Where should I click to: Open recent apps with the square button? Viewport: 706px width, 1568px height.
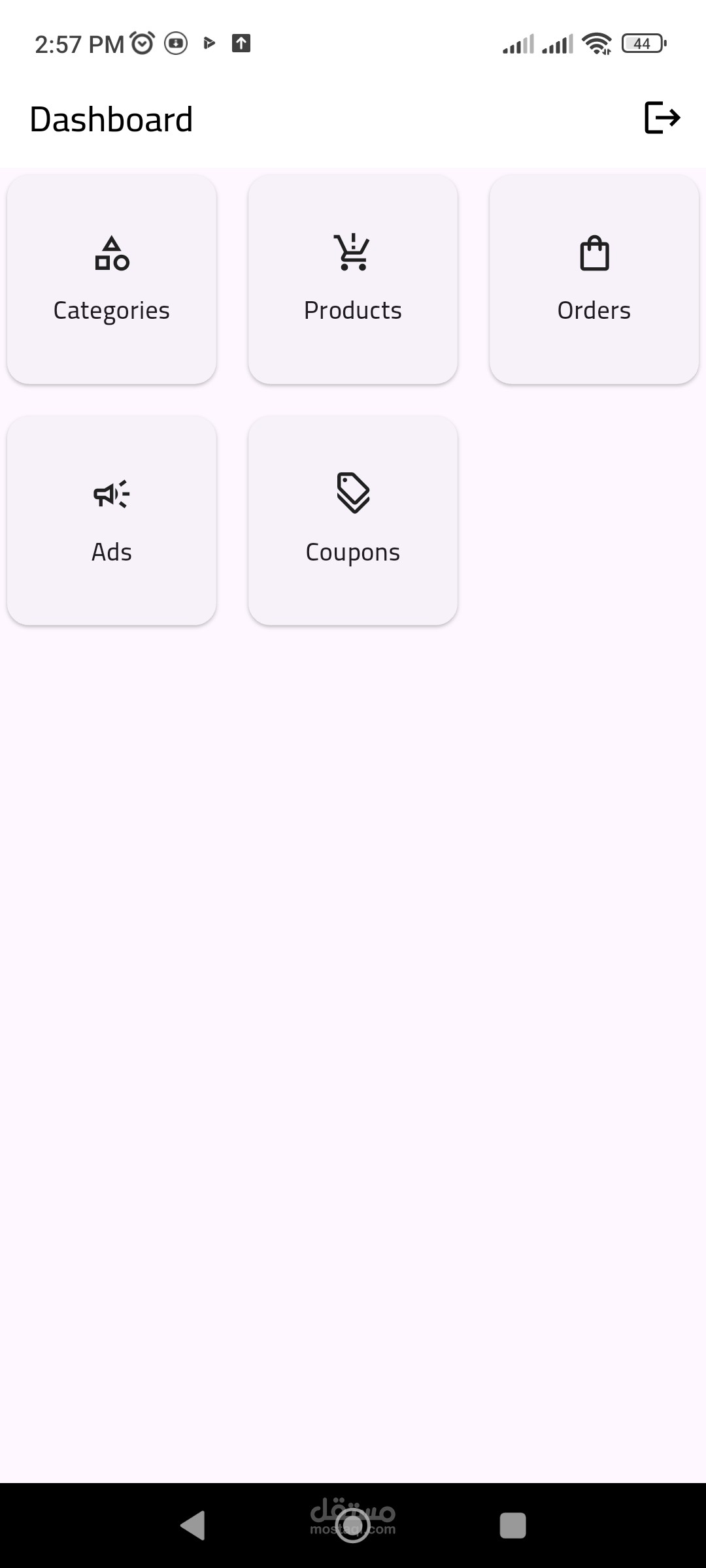(x=513, y=1526)
